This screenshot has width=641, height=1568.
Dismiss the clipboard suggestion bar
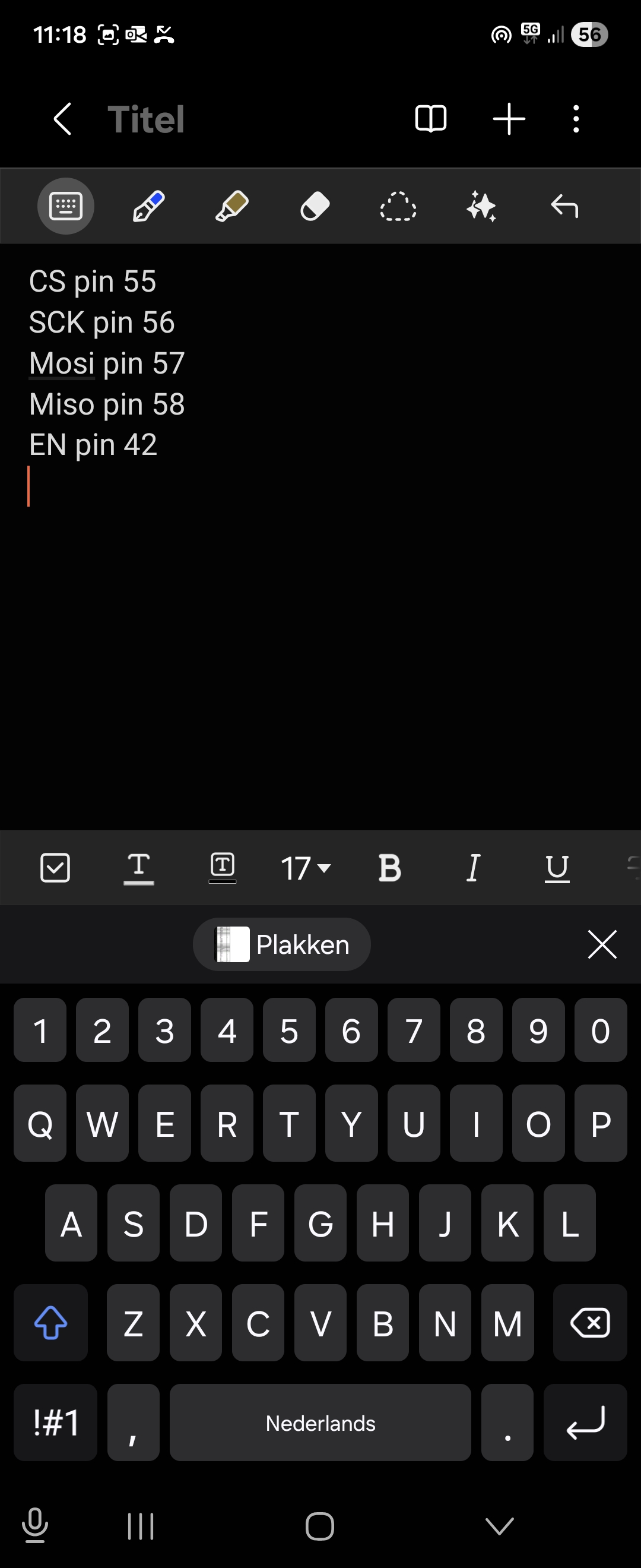click(x=602, y=944)
